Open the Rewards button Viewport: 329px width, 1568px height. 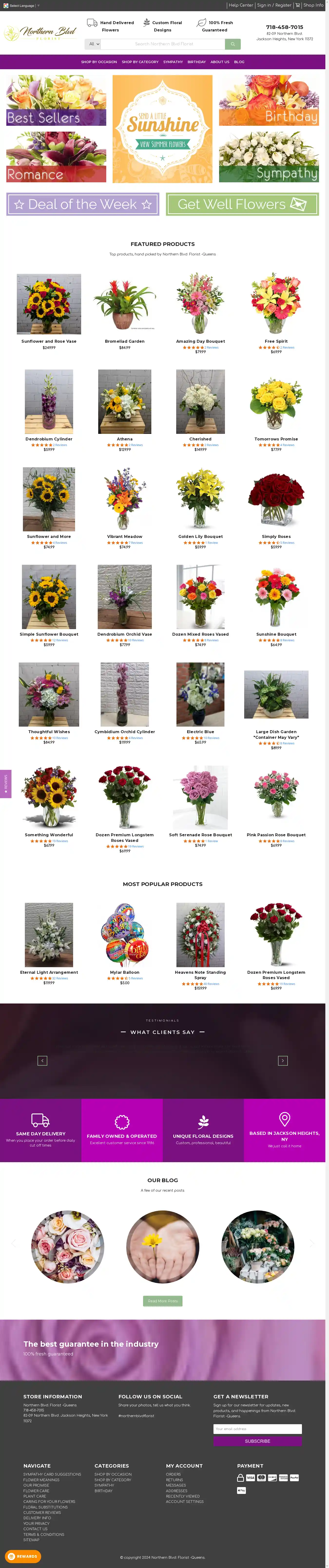point(23,1556)
